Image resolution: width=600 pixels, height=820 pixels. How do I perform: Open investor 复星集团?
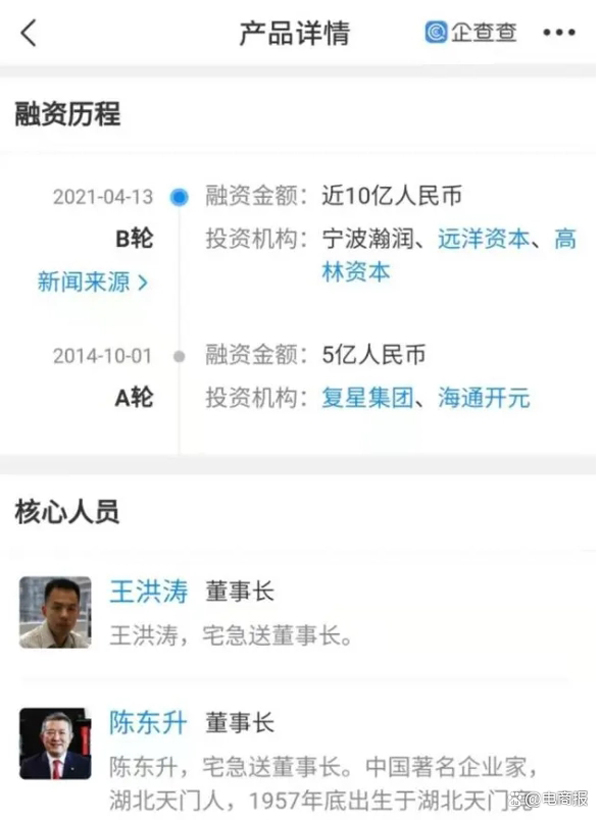(x=367, y=398)
